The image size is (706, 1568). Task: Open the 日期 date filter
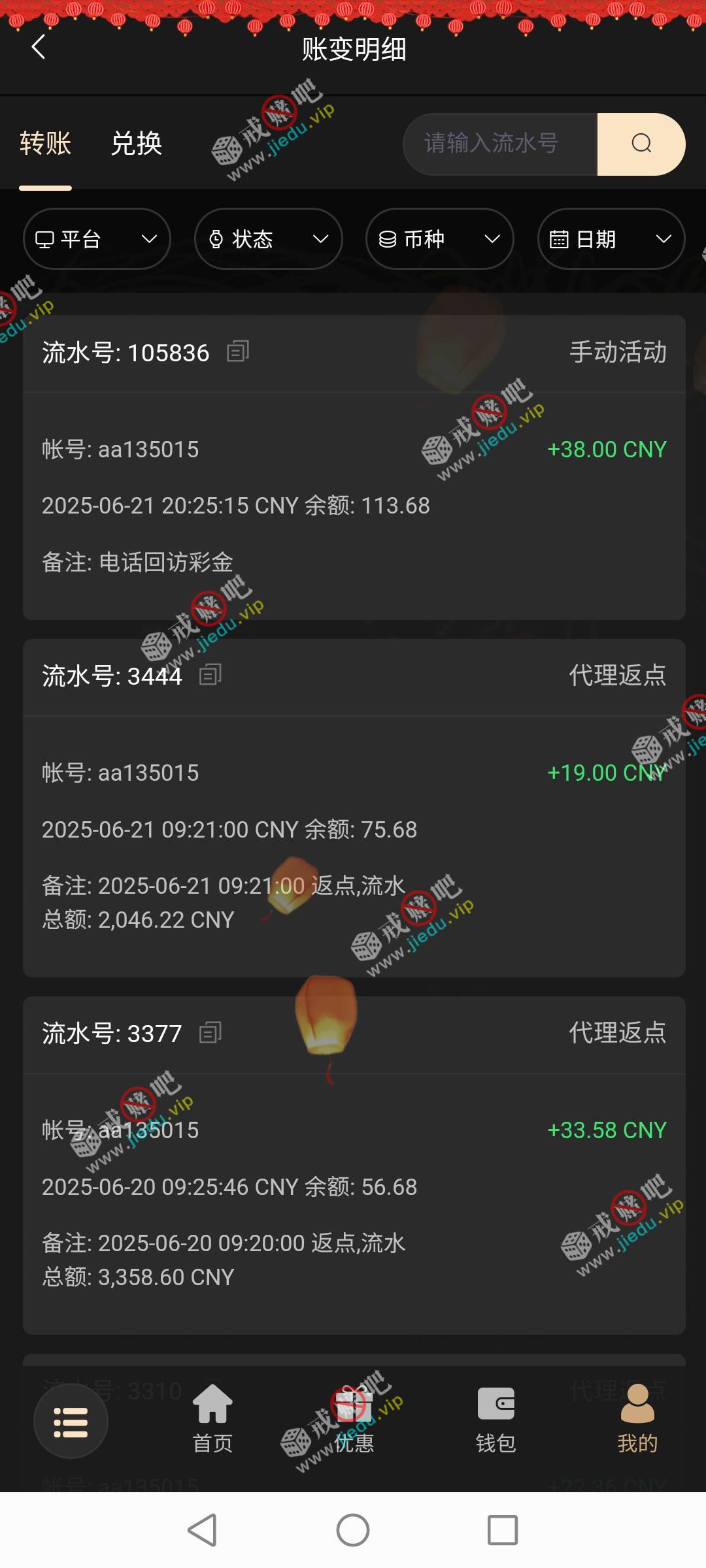(x=611, y=239)
